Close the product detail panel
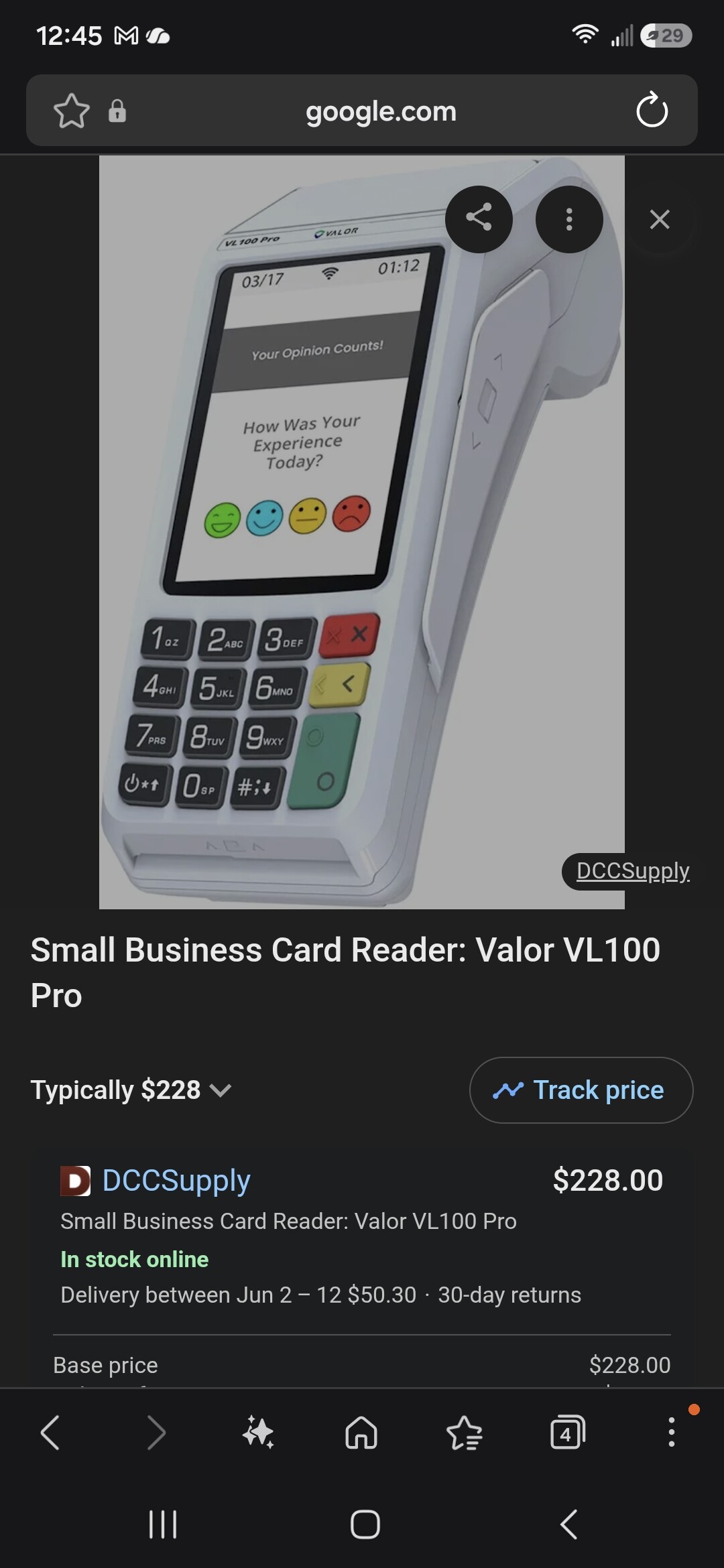This screenshot has height=1568, width=724. click(660, 219)
